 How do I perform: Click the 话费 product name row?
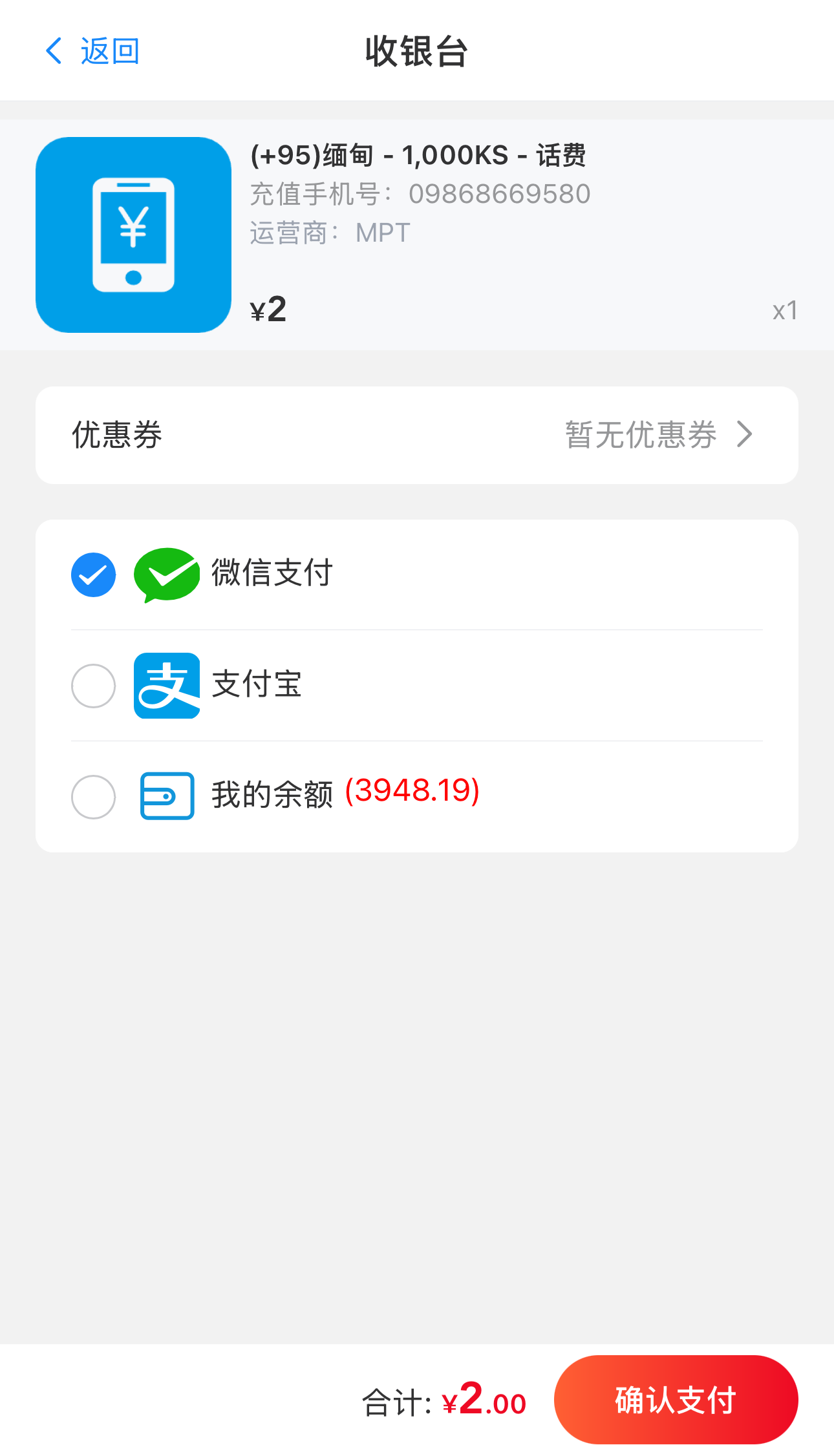[x=419, y=155]
